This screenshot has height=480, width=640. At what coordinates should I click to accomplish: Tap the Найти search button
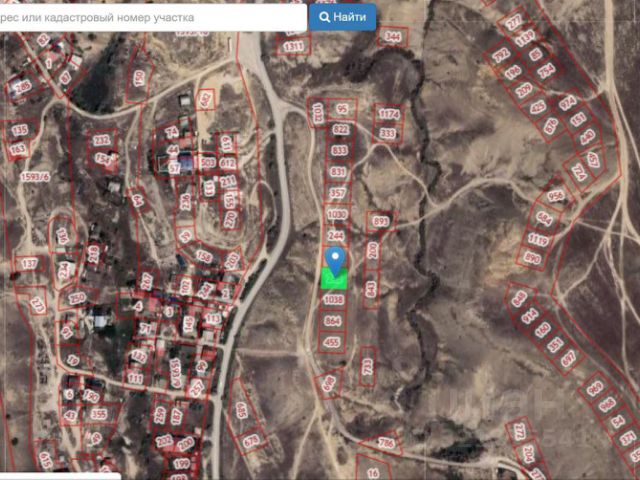(342, 17)
